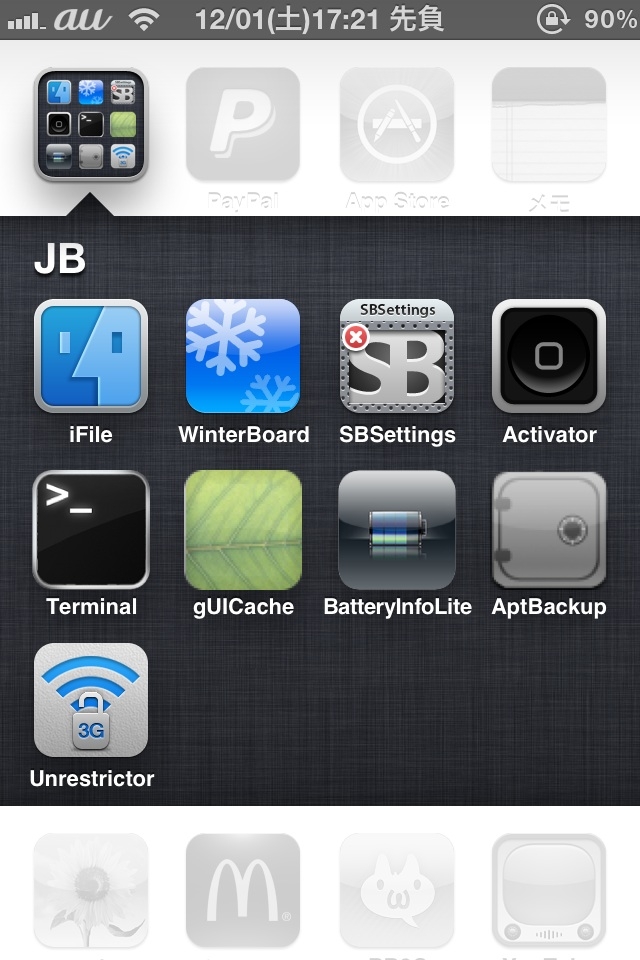This screenshot has width=640, height=960.
Task: Launch the Terminal app
Action: [x=91, y=528]
